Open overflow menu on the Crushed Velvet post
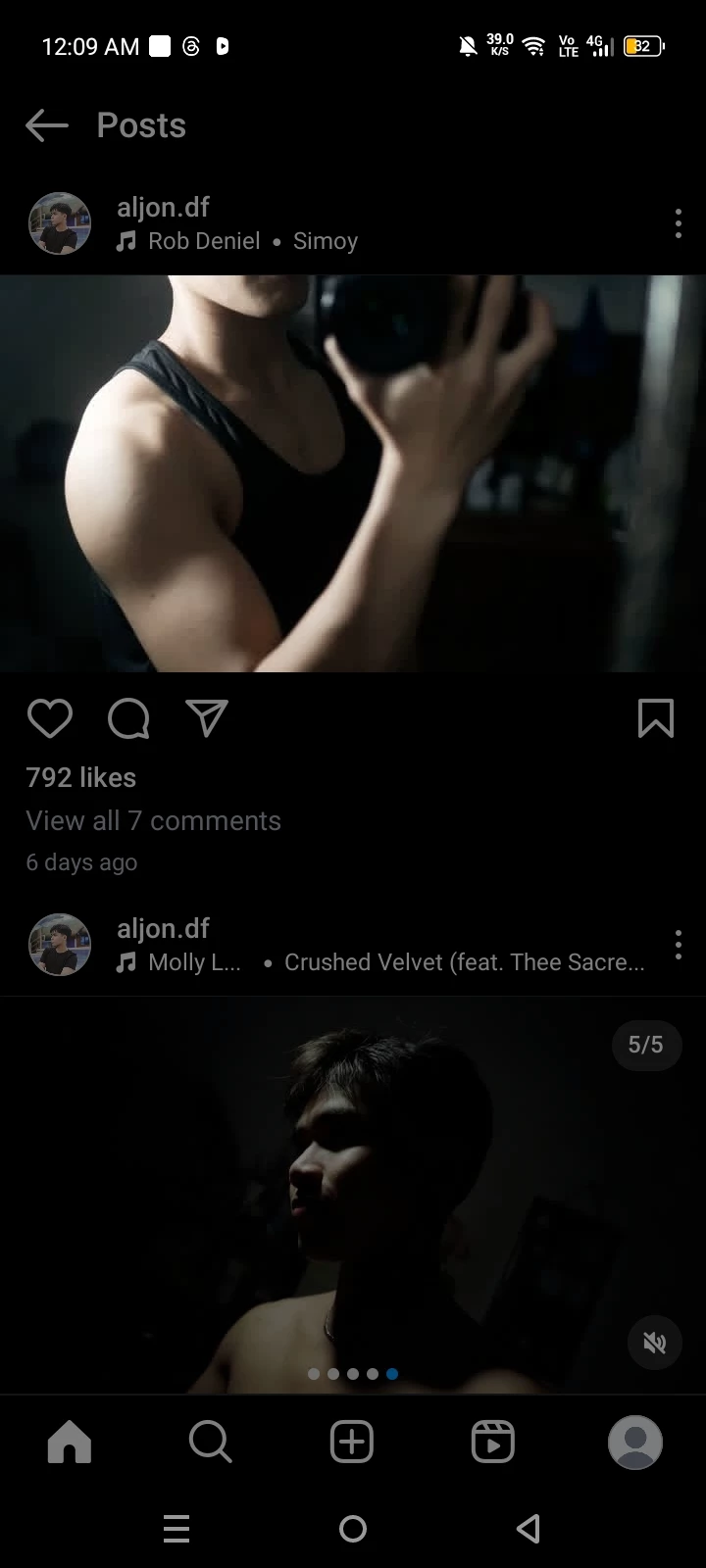 click(x=678, y=945)
